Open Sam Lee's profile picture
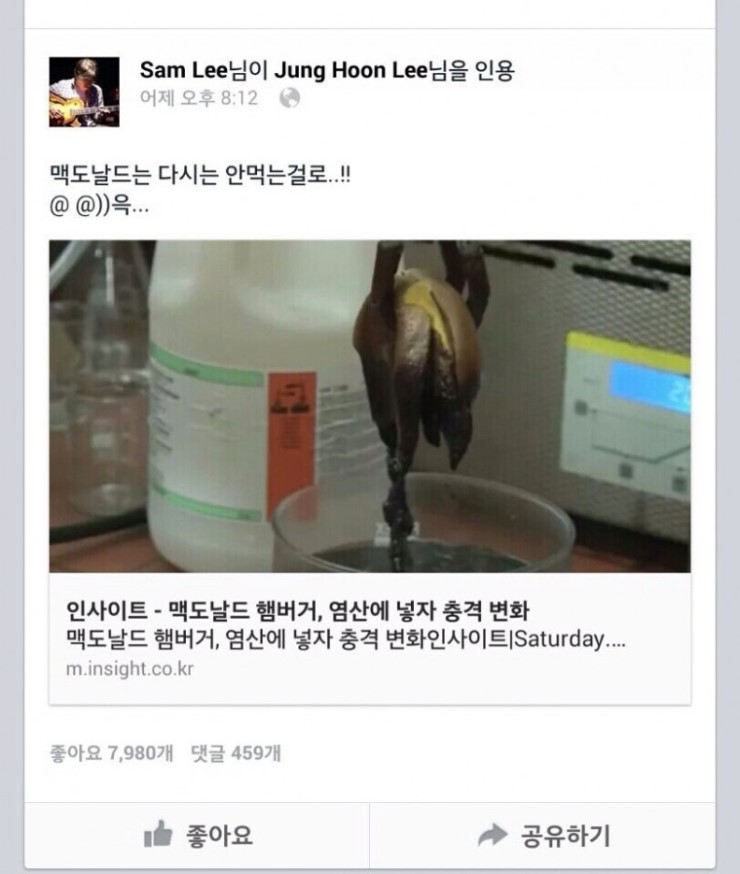 (x=83, y=91)
